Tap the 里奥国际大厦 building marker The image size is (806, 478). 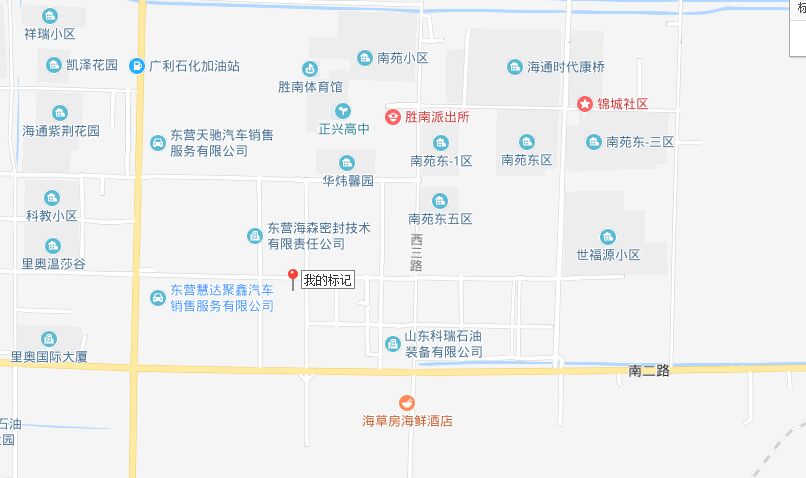(x=49, y=337)
